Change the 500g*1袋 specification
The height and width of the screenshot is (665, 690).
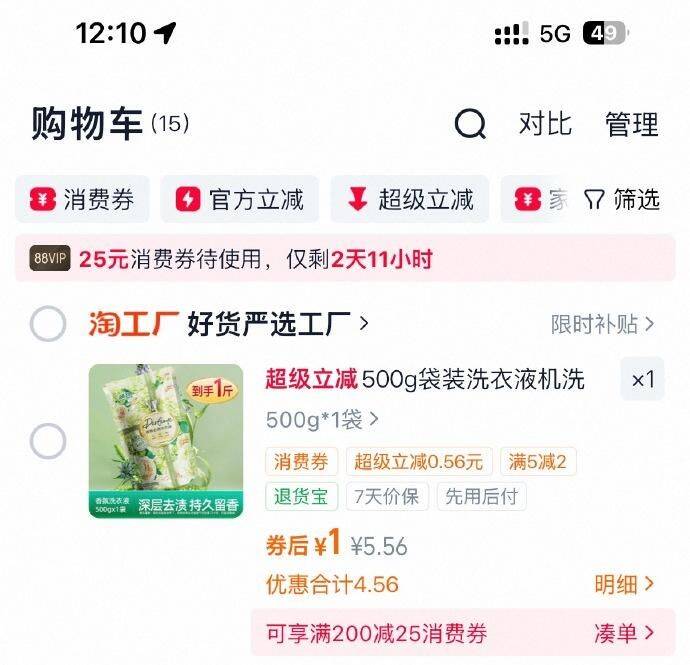point(322,419)
